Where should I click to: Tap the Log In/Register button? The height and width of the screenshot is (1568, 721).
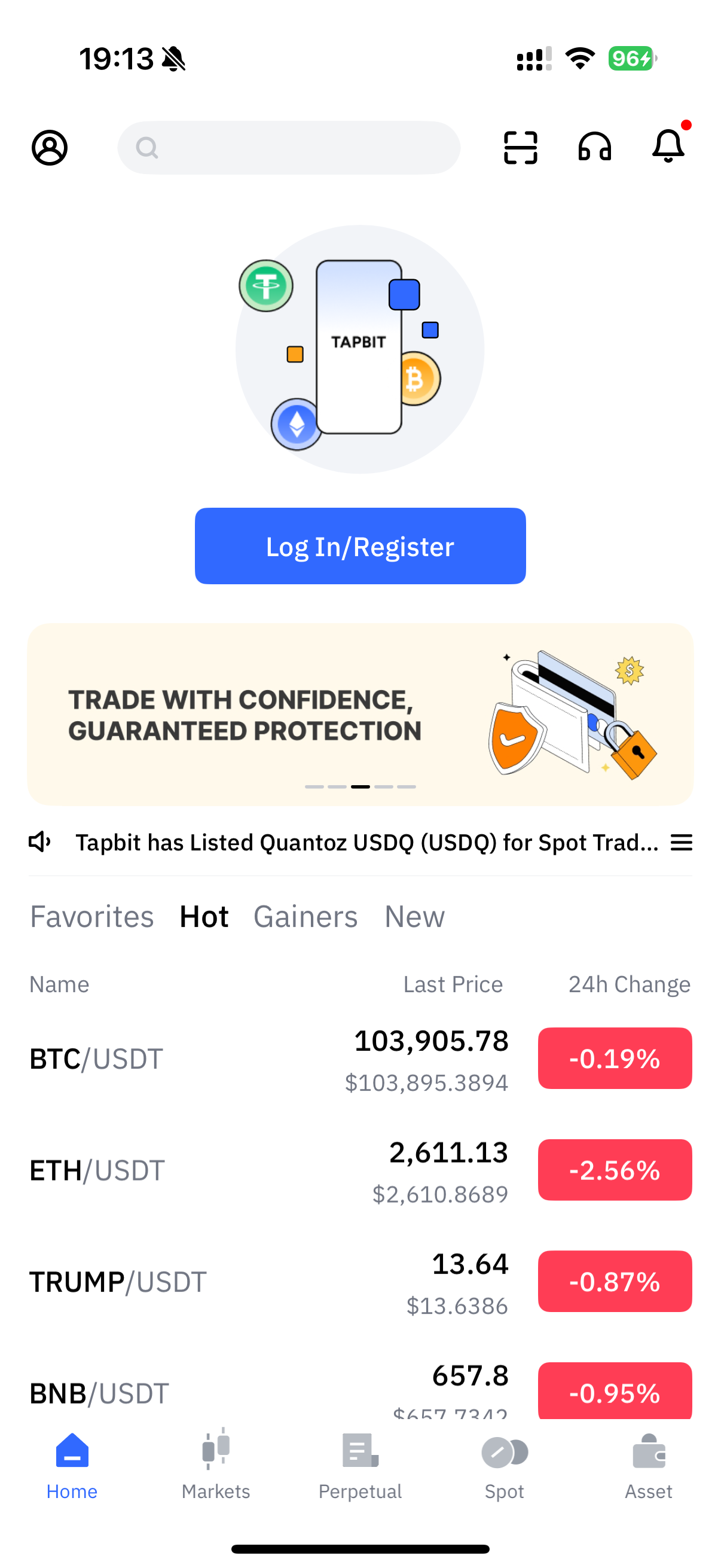(x=360, y=546)
